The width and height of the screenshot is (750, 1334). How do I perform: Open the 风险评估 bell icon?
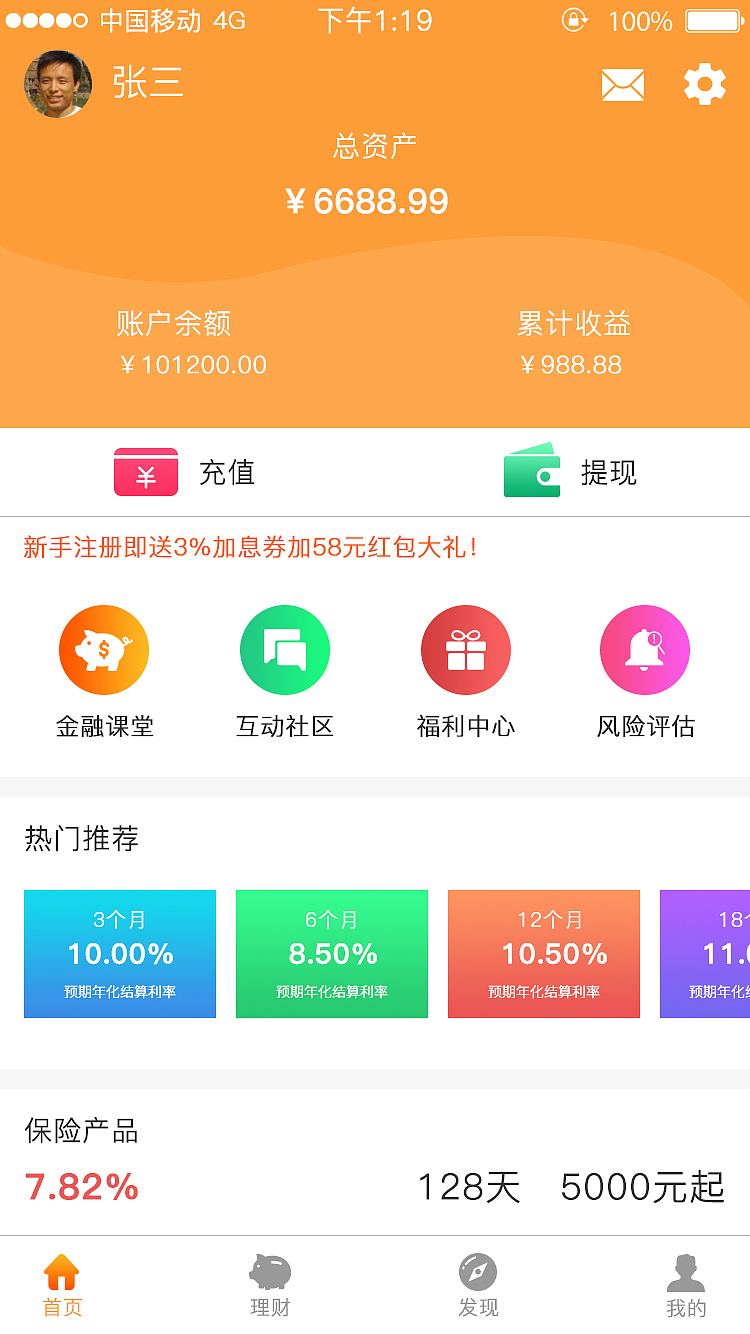click(x=644, y=649)
